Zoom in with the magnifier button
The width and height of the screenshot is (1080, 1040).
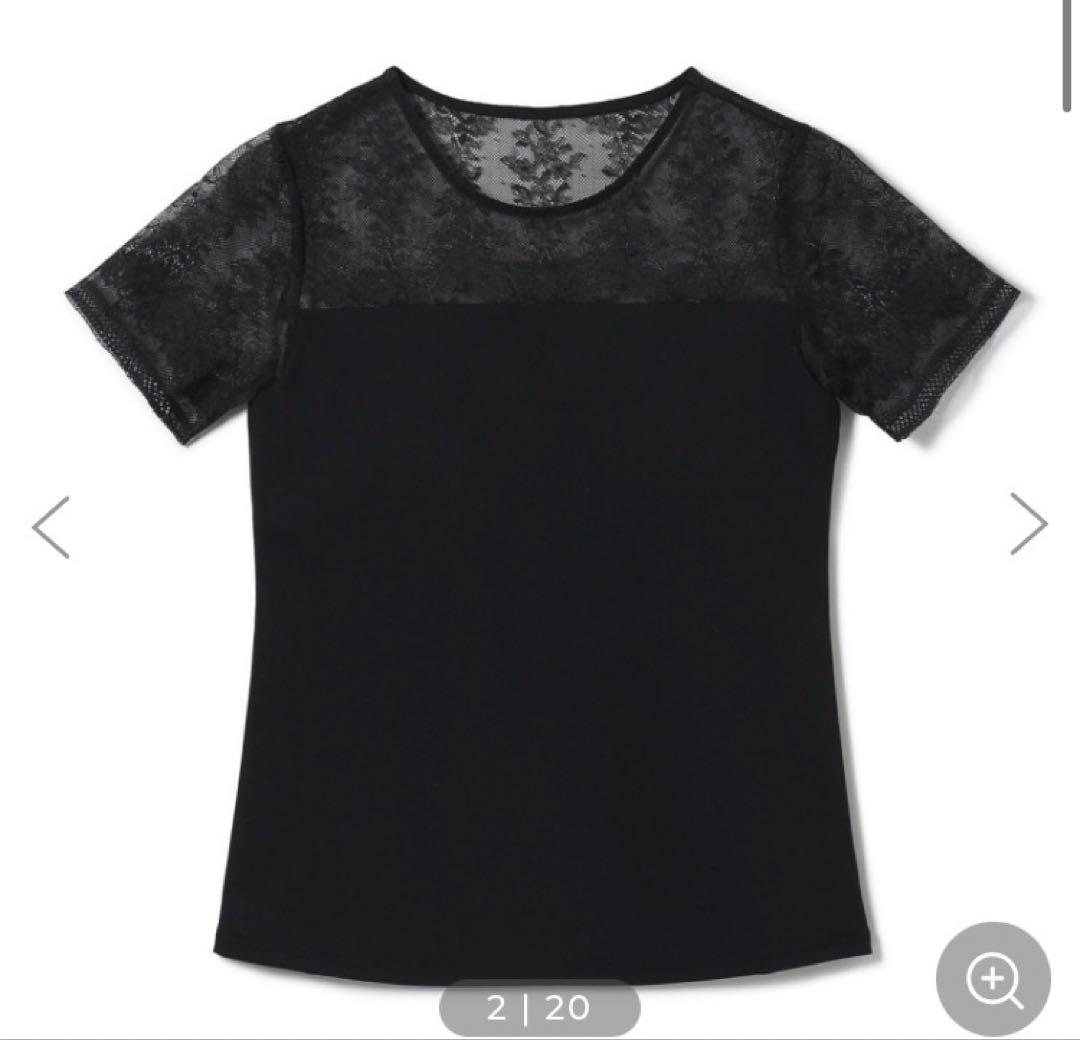click(x=993, y=978)
